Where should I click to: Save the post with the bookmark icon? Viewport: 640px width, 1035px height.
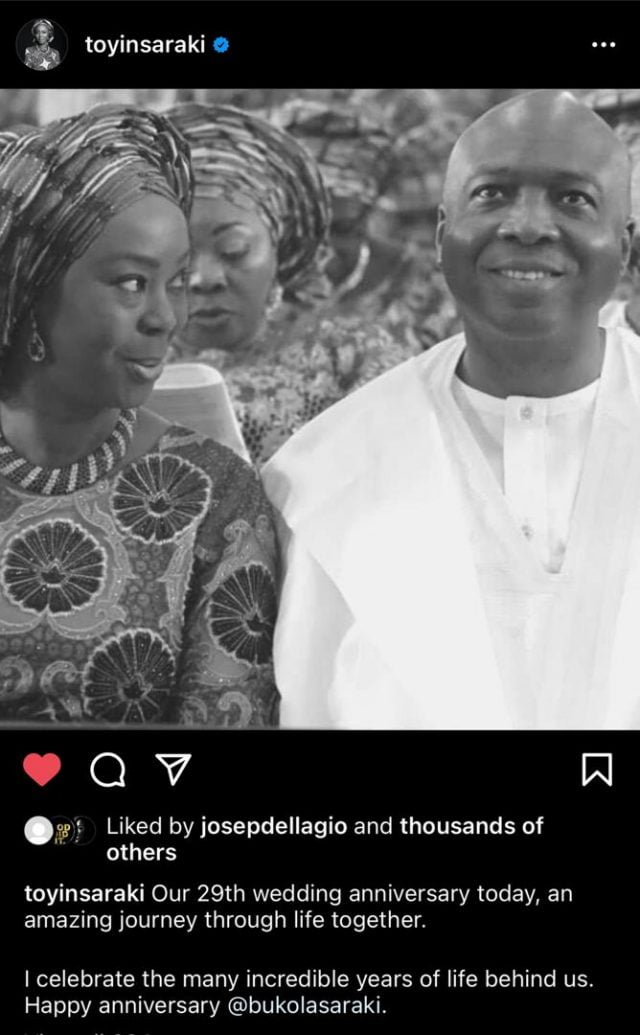[597, 770]
